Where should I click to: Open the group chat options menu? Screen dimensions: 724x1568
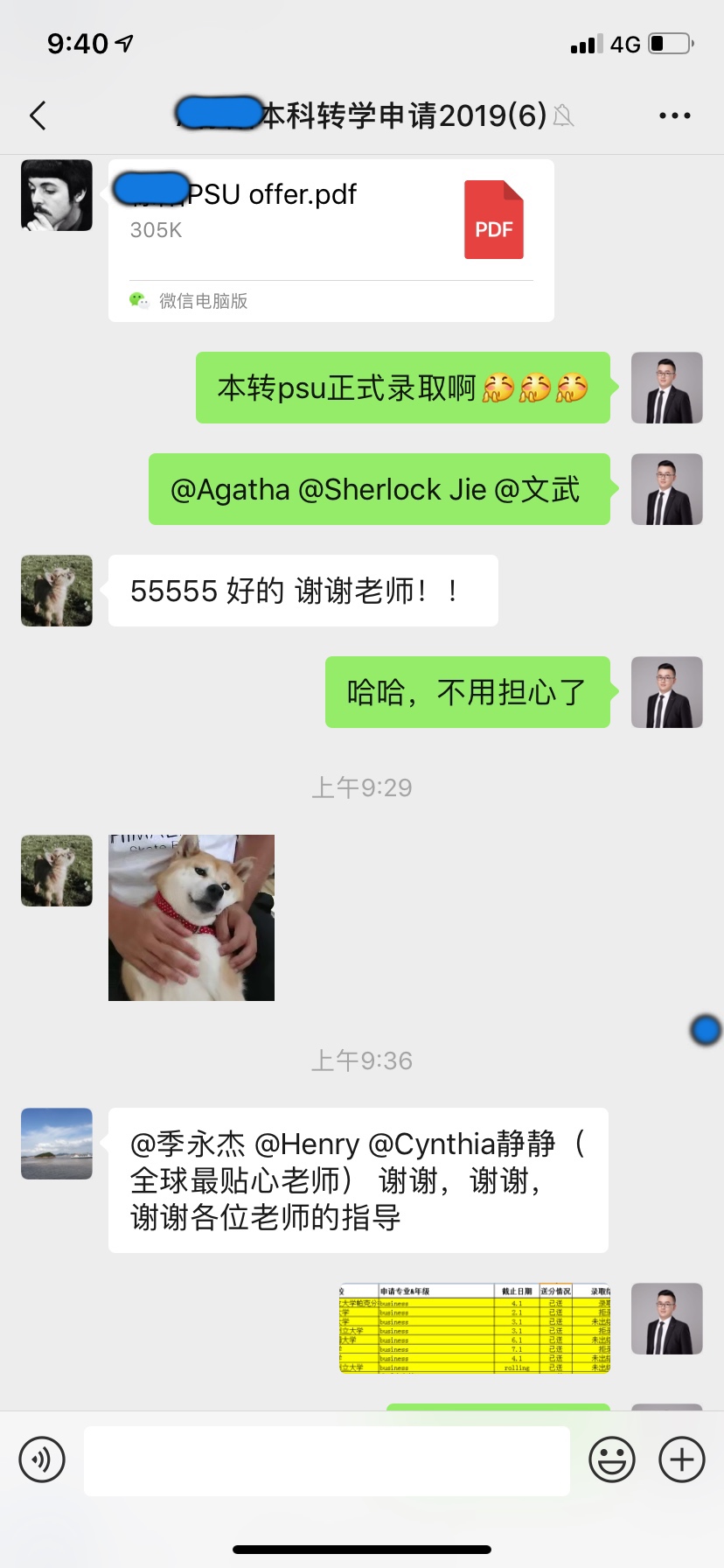click(x=674, y=115)
